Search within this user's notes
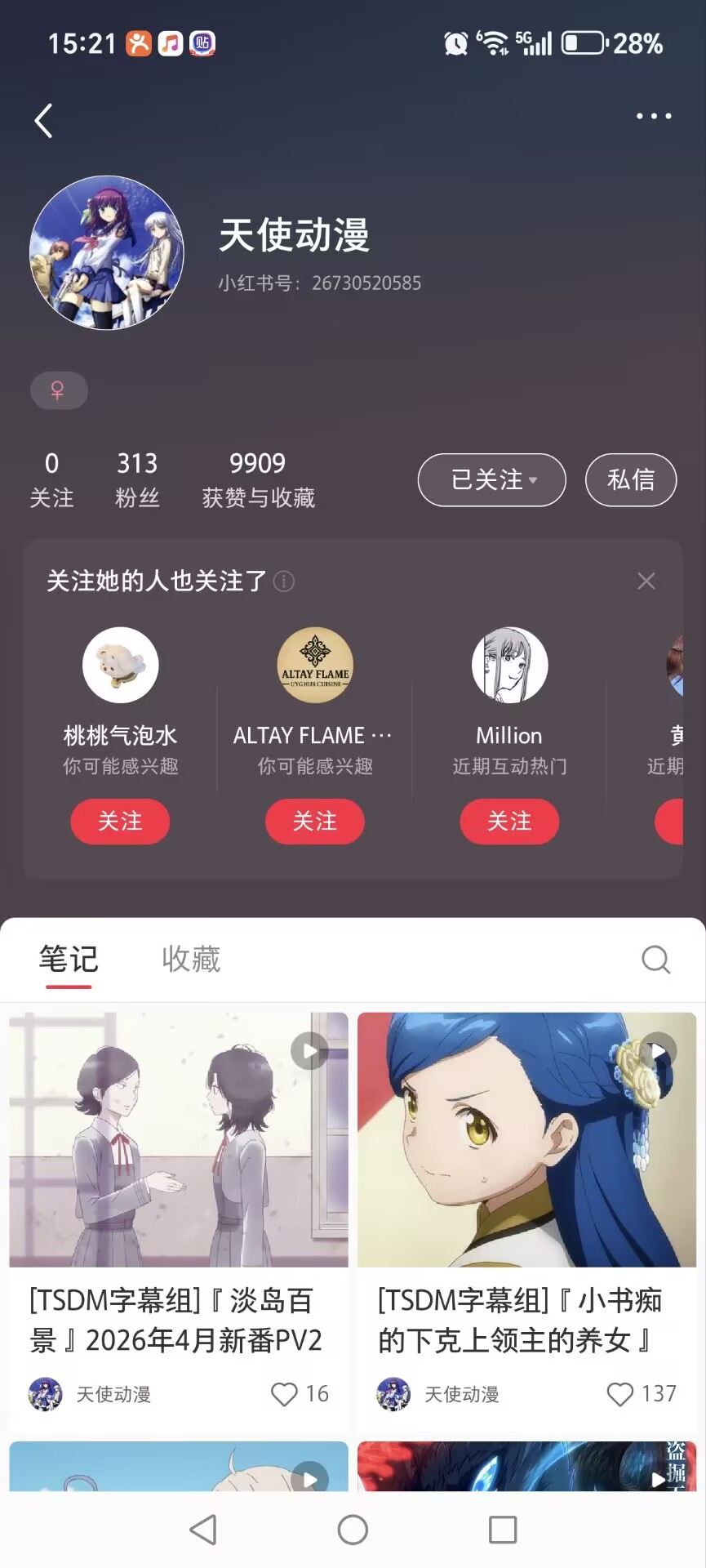 coord(655,960)
